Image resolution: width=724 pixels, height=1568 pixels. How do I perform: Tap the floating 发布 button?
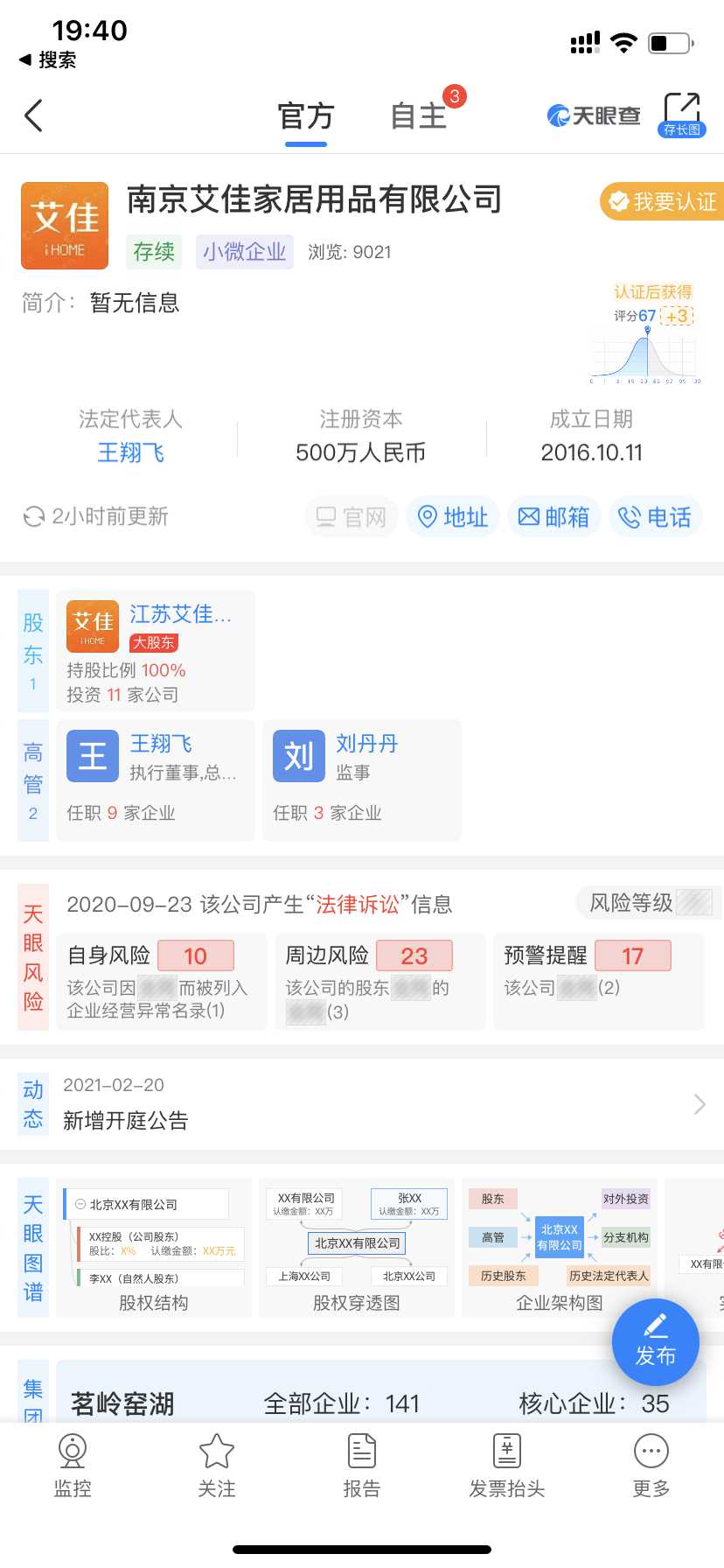tap(656, 1342)
